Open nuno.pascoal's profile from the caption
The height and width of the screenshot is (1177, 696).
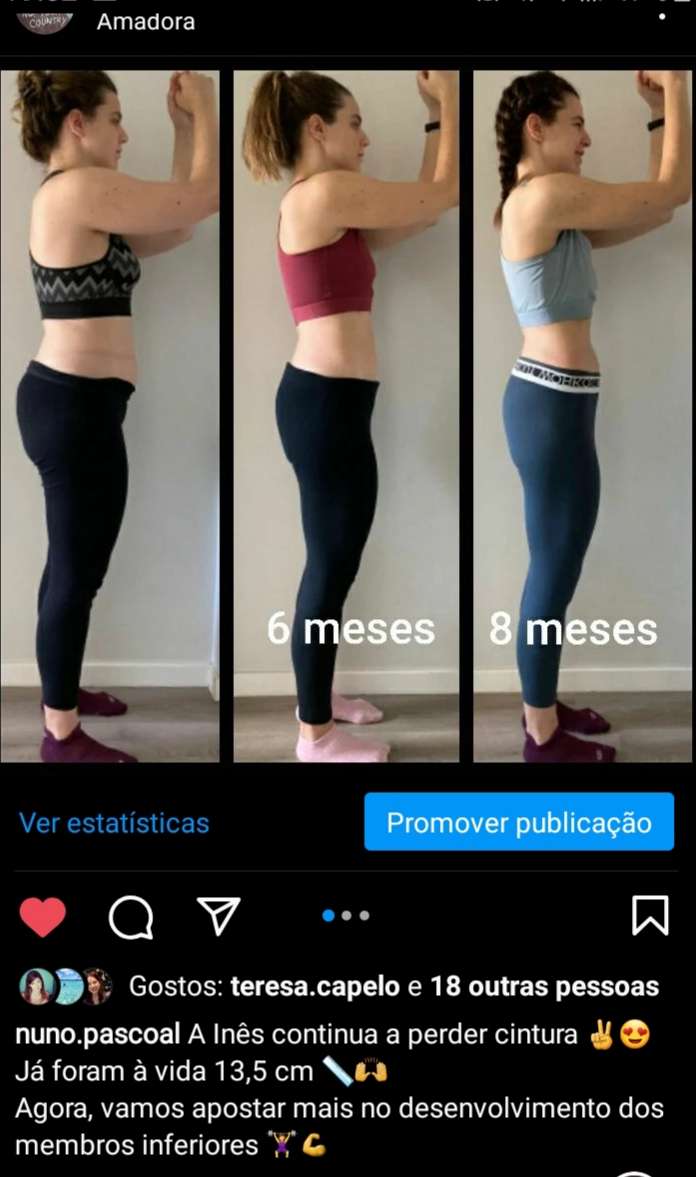[x=98, y=1034]
